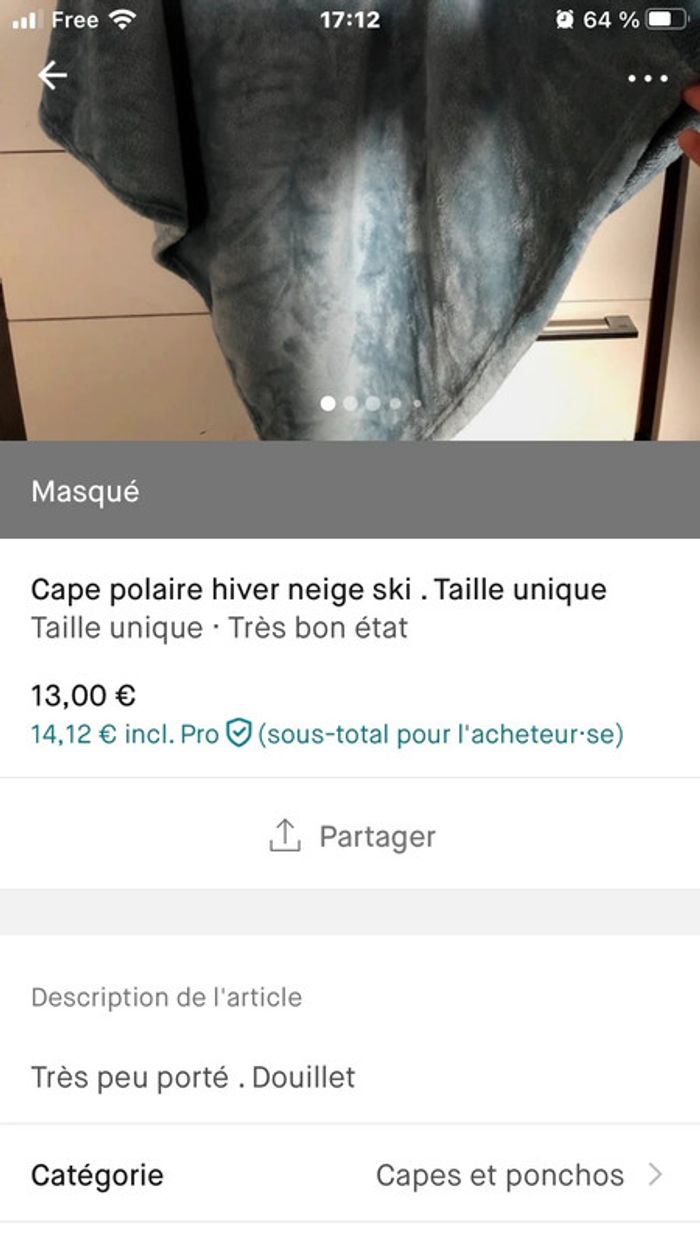Open the three-dot overflow menu
Screen dimensions: 700x1244
click(647, 78)
